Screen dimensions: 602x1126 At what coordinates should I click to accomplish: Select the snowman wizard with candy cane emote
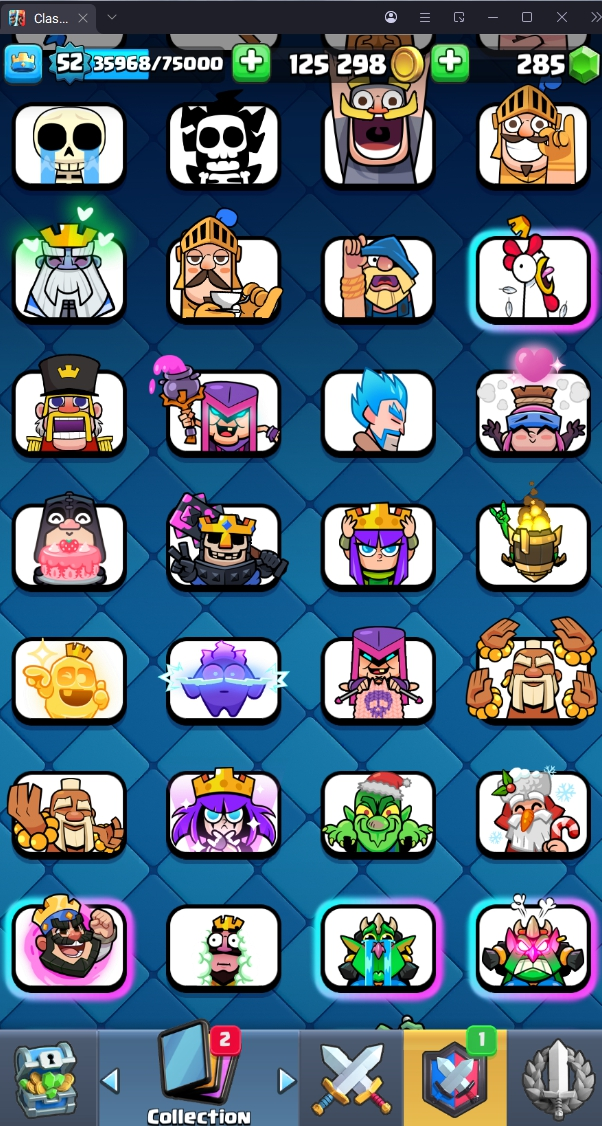532,814
